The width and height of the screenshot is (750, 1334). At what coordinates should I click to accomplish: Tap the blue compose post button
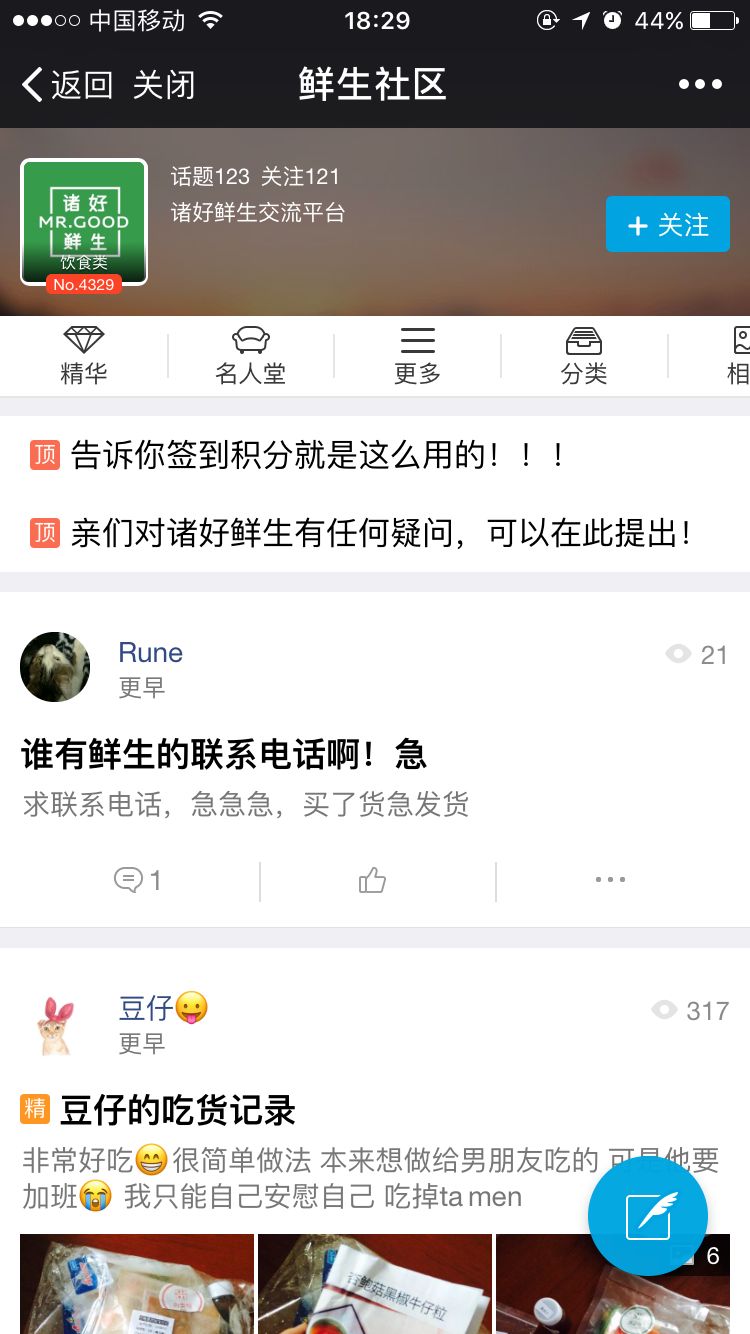click(x=647, y=1216)
